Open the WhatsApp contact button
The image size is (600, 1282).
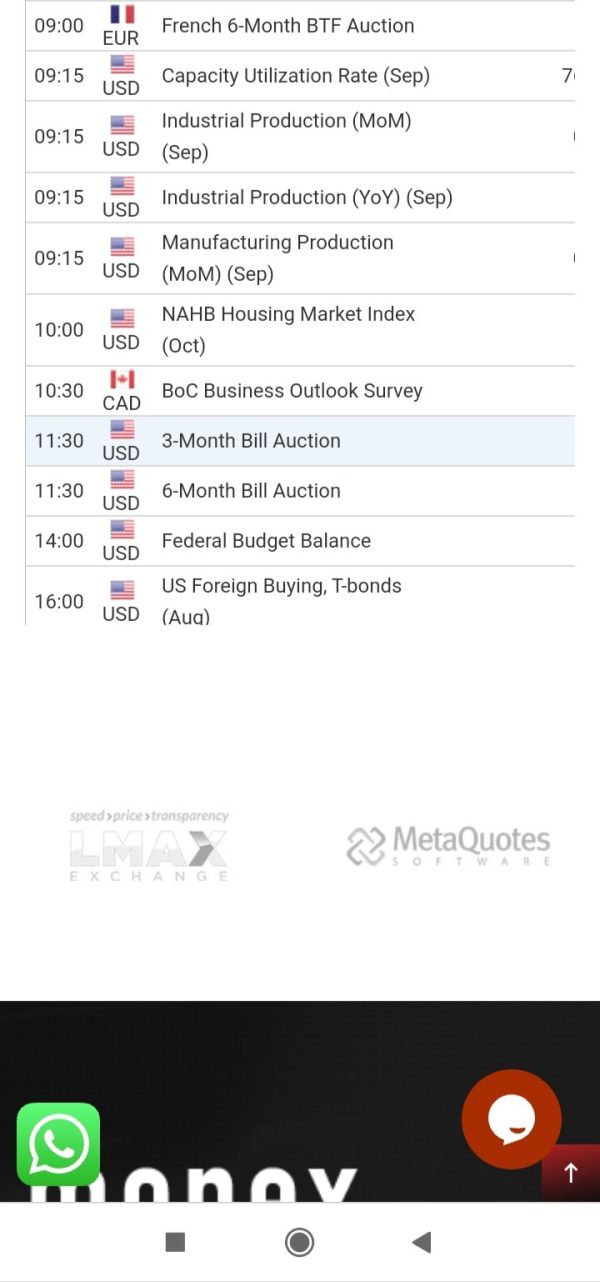coord(59,1144)
